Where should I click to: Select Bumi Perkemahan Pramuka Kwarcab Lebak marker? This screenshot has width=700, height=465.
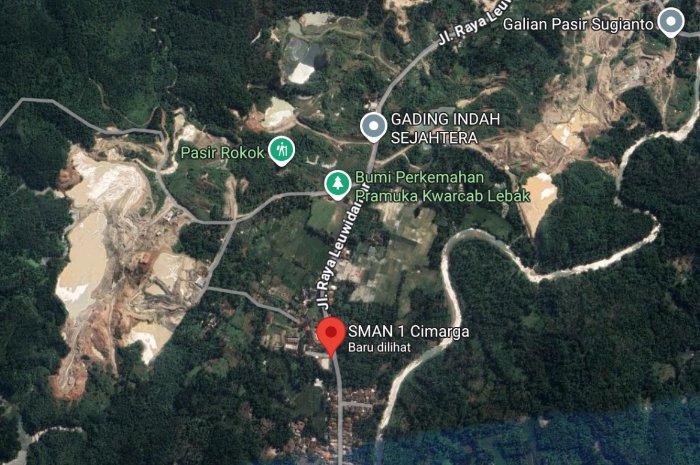pos(338,183)
